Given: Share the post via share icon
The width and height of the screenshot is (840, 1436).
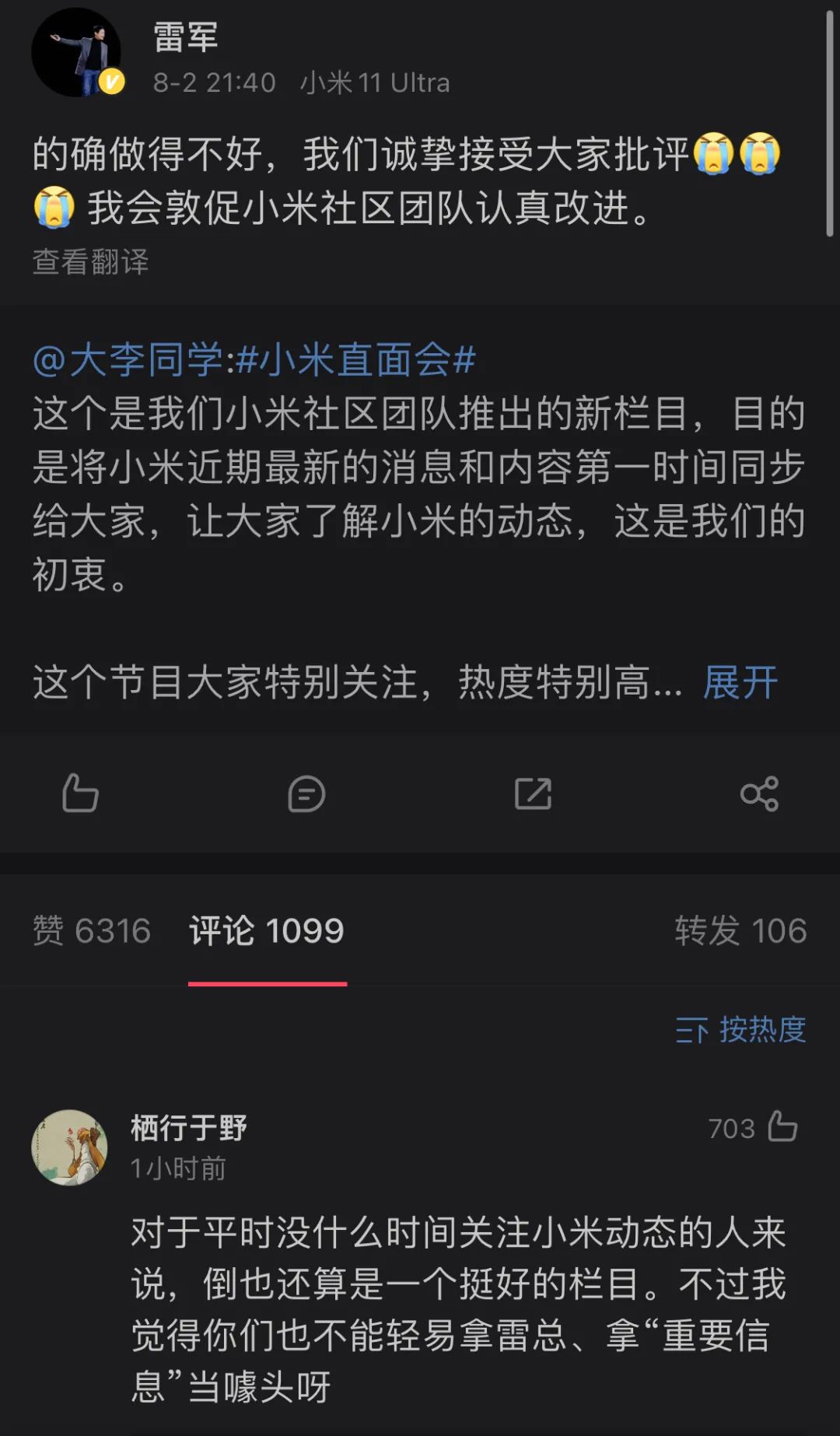Looking at the screenshot, I should [759, 794].
